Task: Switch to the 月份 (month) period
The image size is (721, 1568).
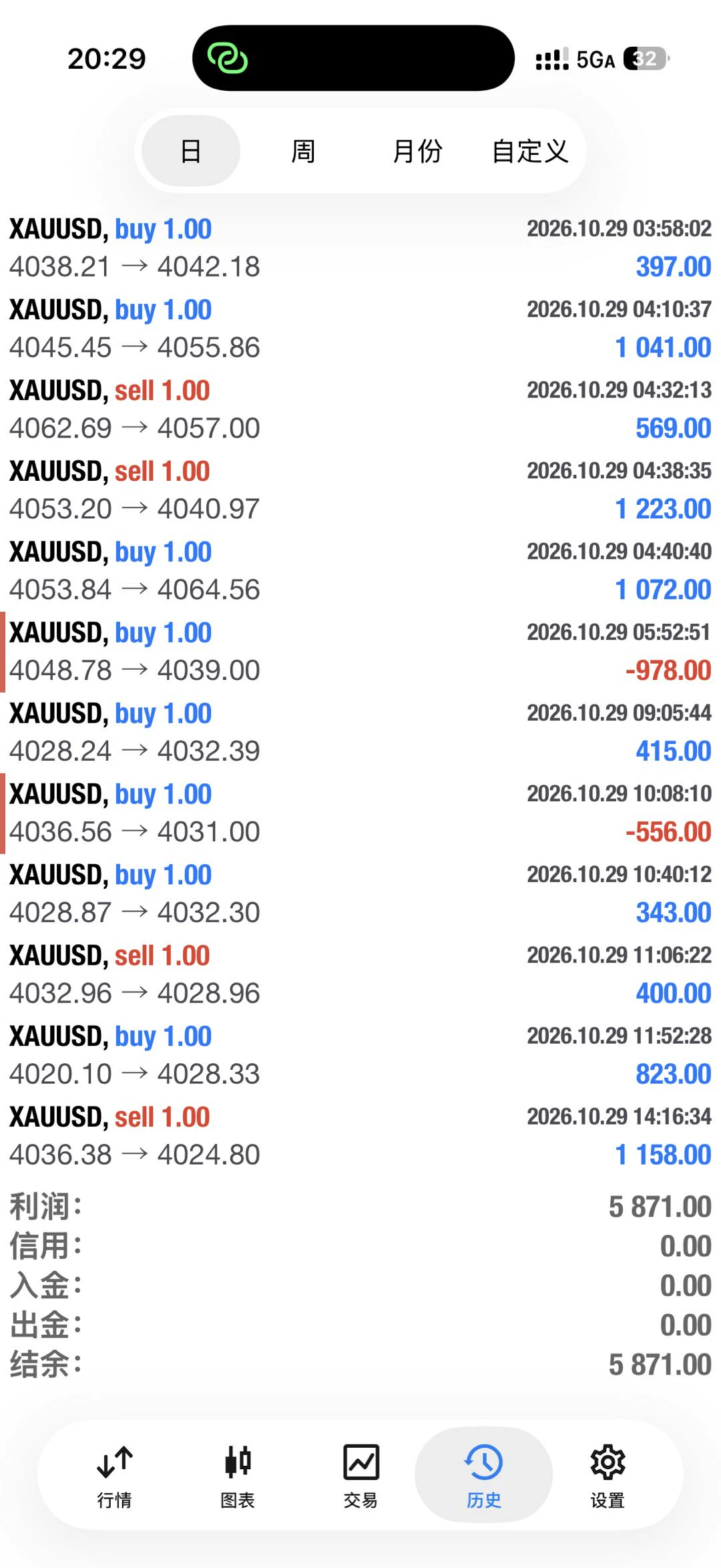Action: (417, 151)
